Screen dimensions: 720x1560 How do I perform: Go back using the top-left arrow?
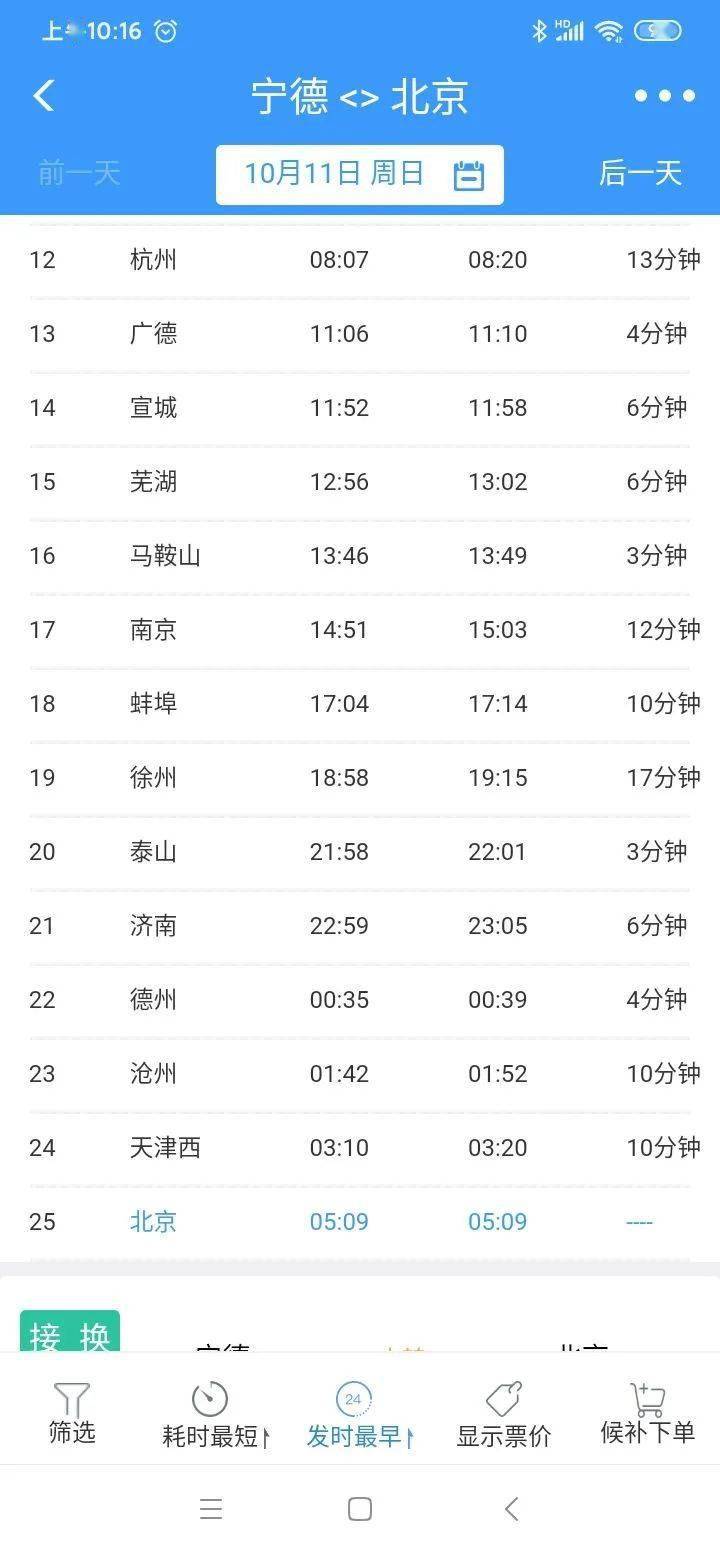click(x=44, y=96)
